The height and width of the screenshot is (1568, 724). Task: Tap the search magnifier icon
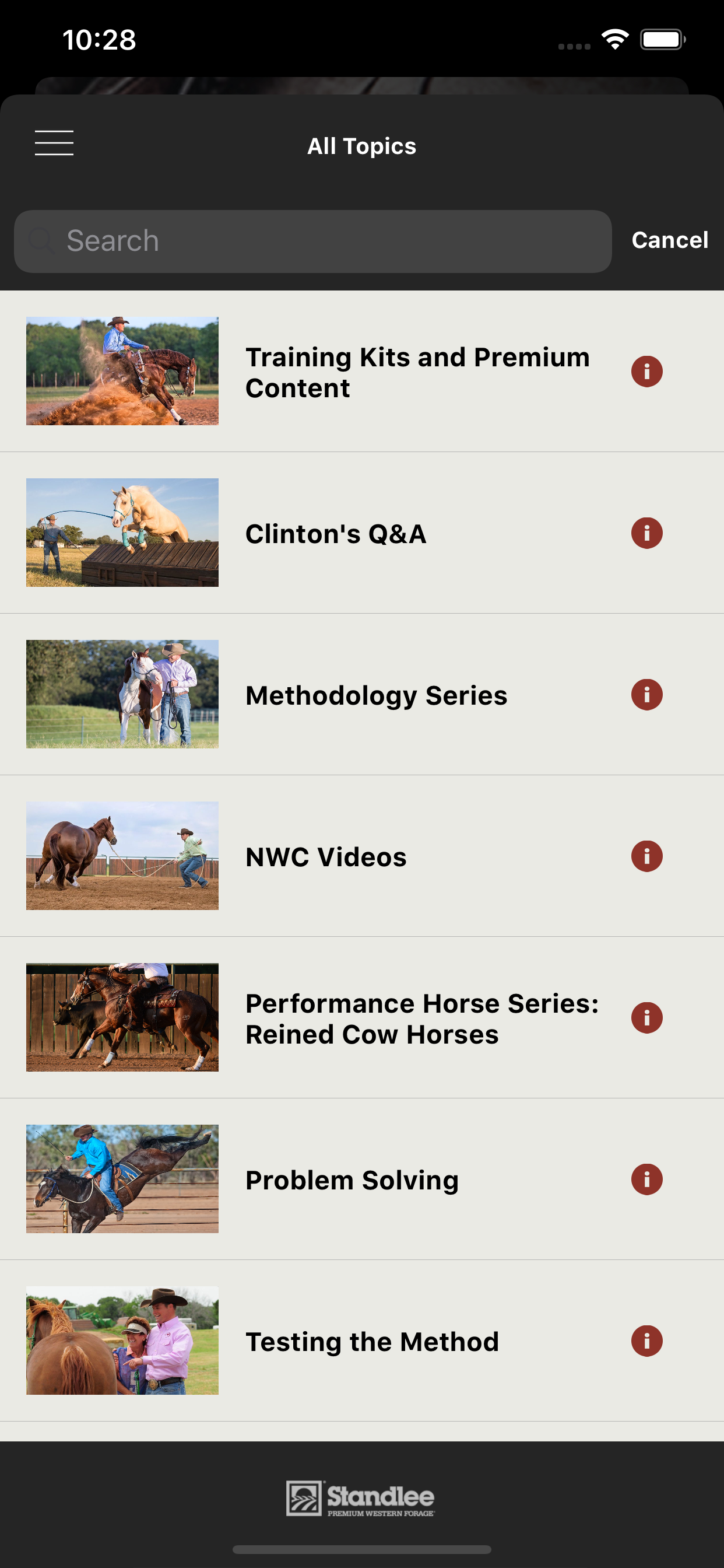point(41,241)
